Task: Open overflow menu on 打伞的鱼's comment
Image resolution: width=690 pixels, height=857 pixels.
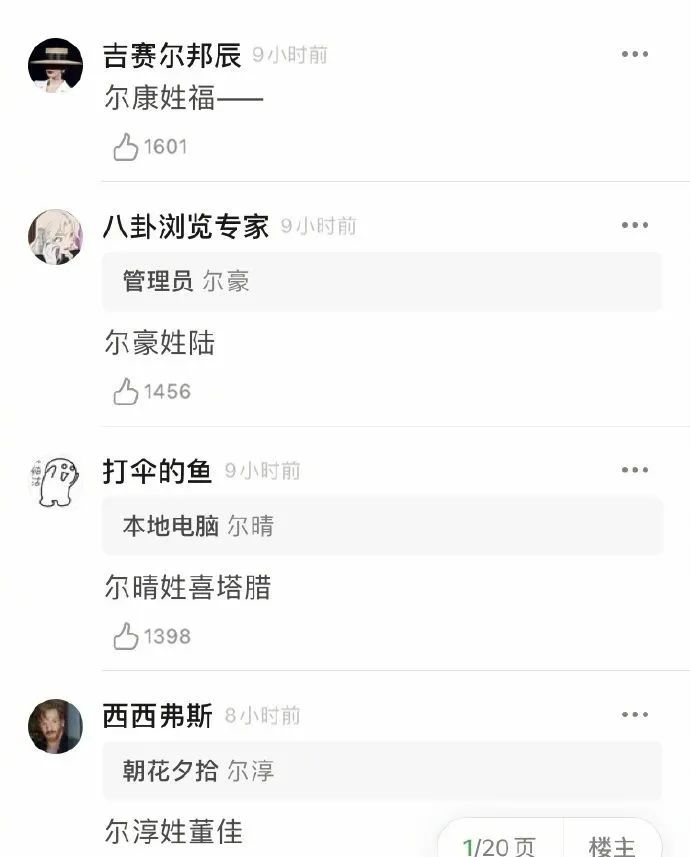Action: click(635, 470)
